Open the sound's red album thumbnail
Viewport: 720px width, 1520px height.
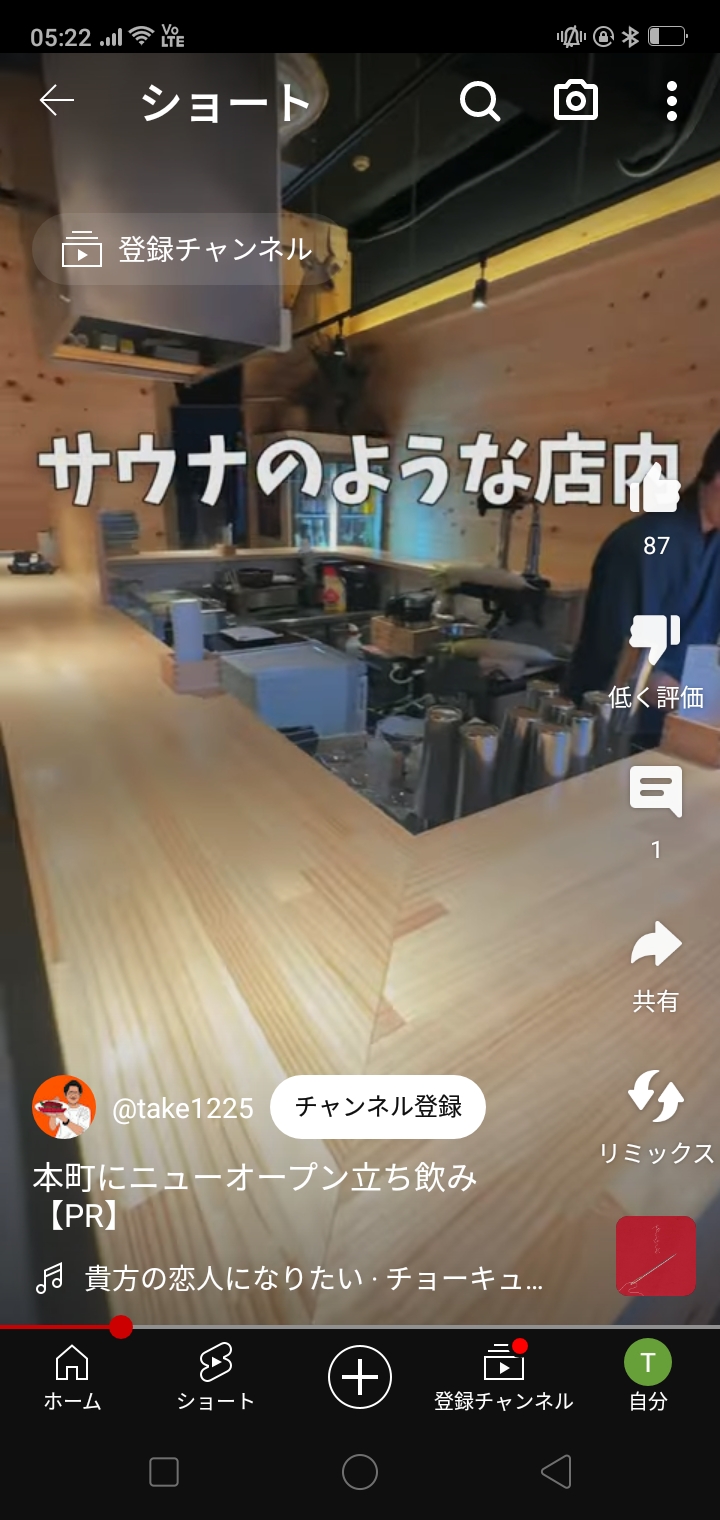[655, 1256]
